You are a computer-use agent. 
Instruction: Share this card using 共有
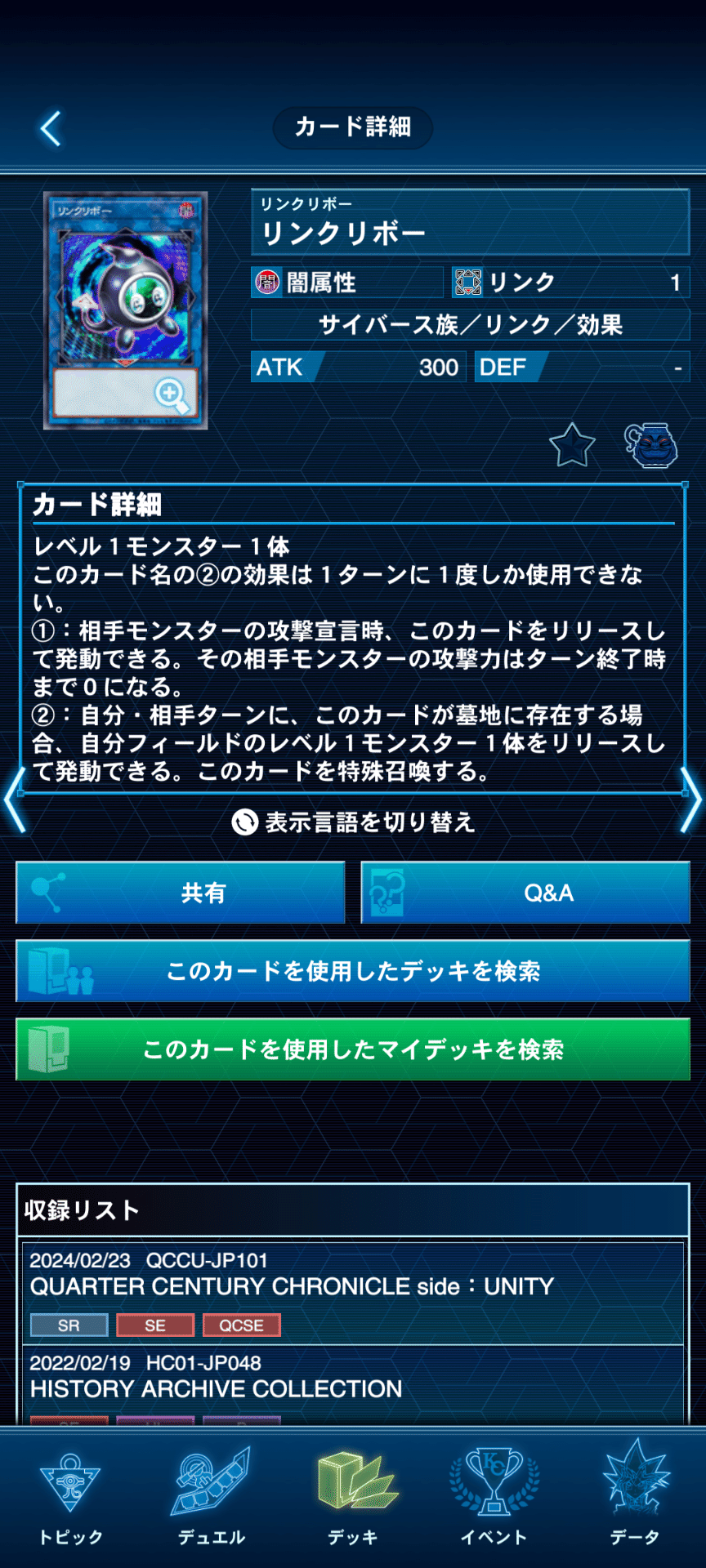[181, 893]
